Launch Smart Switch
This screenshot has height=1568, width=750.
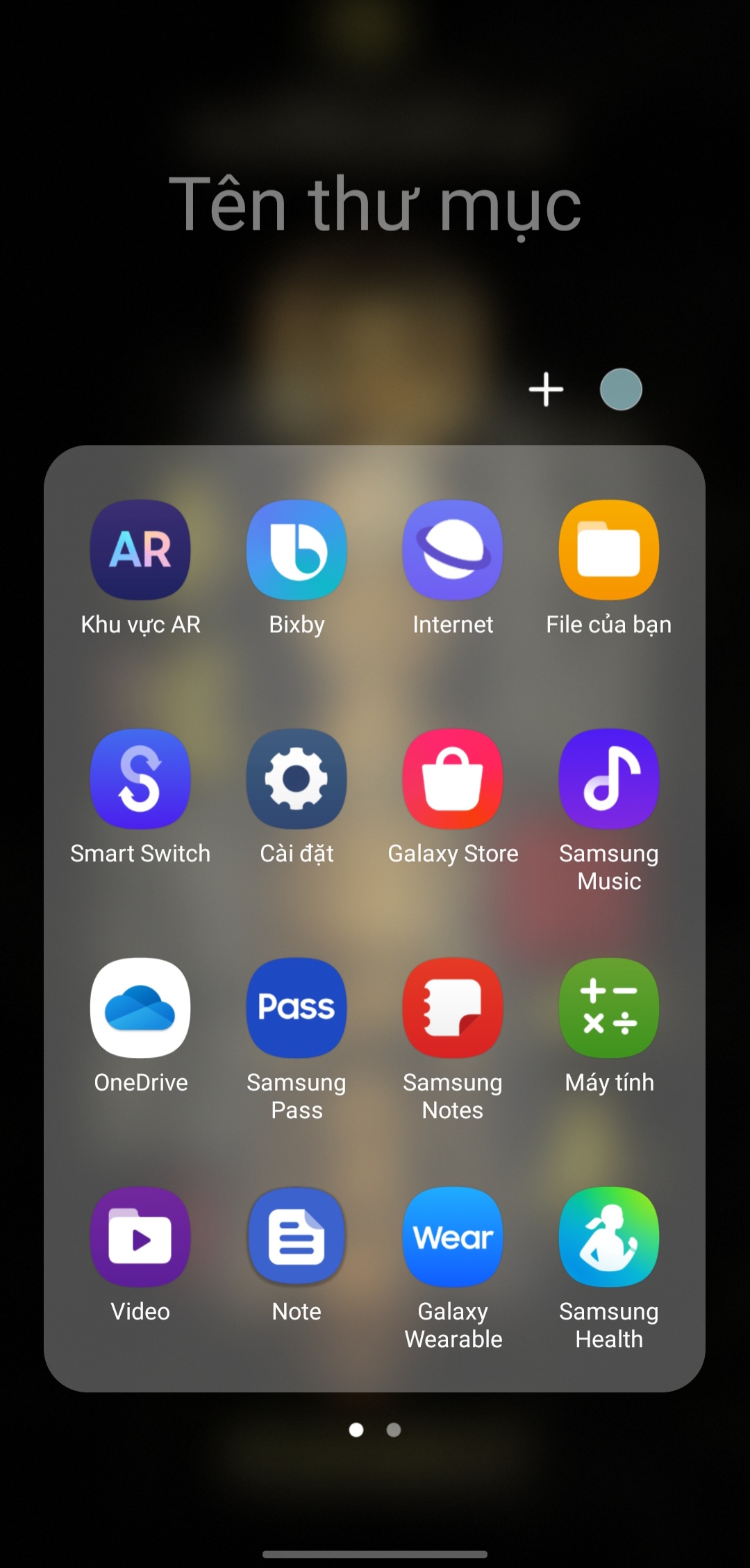140,779
